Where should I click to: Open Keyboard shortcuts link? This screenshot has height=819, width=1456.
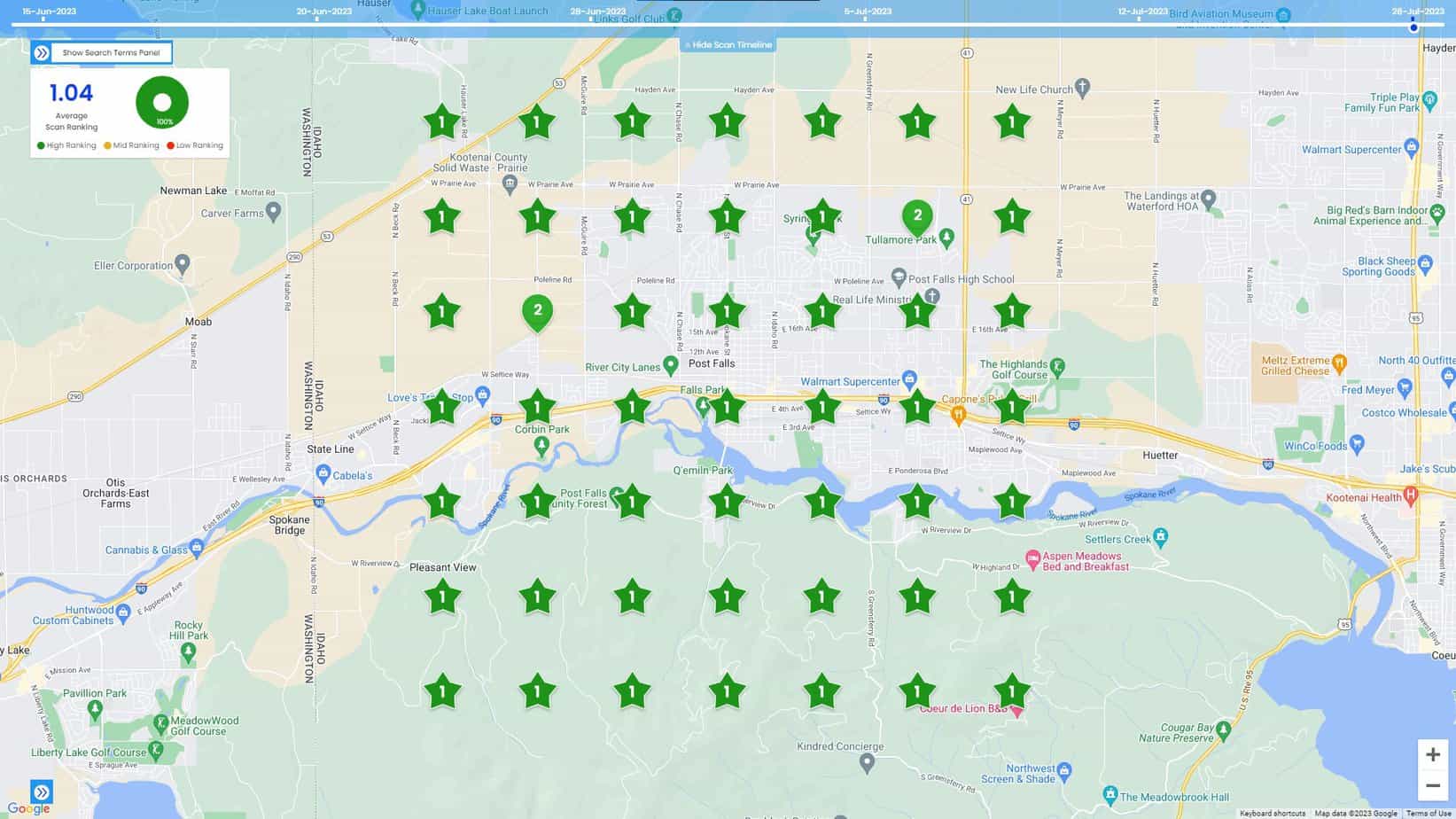click(1272, 814)
